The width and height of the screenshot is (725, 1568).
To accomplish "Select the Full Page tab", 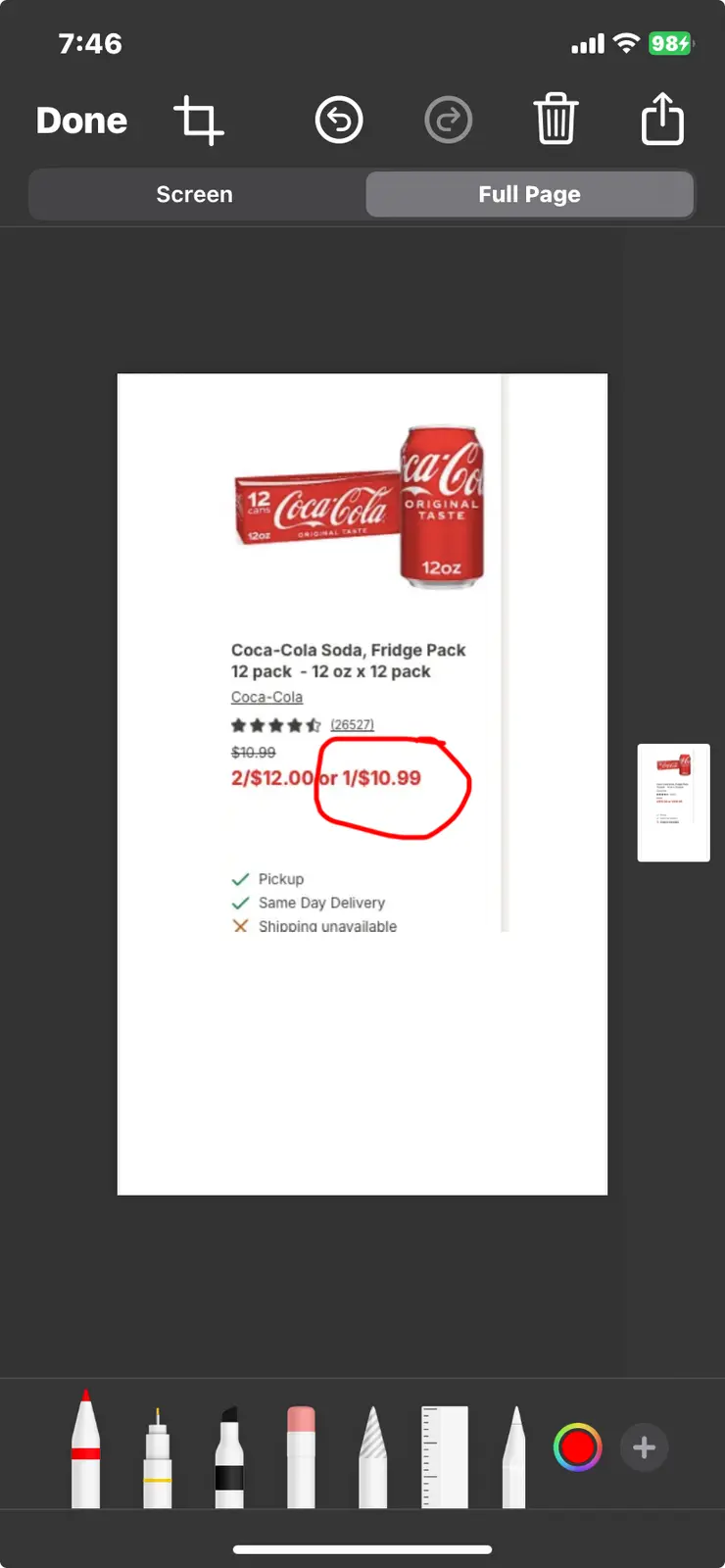I will (529, 194).
